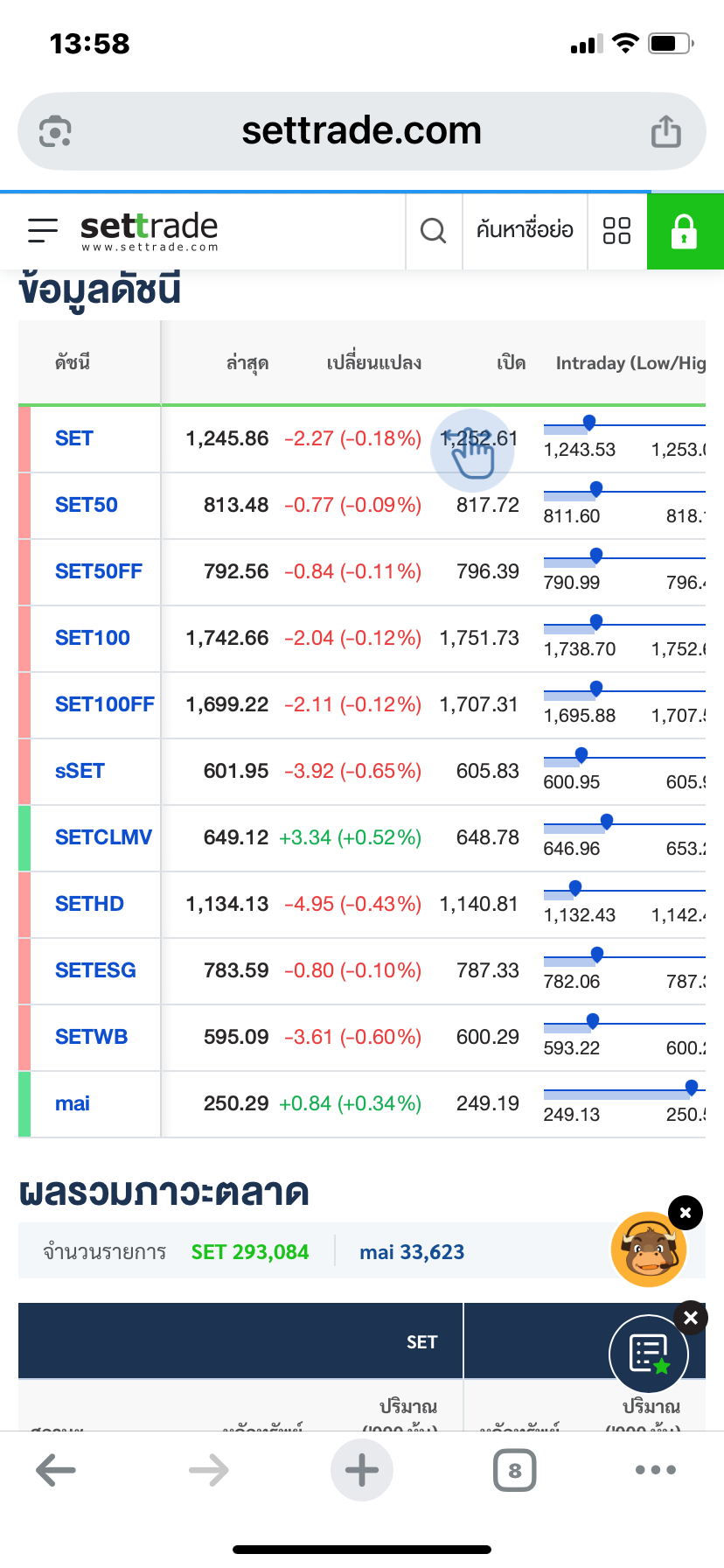The height and width of the screenshot is (1568, 724).
Task: Select the sSET index
Action: [x=80, y=771]
